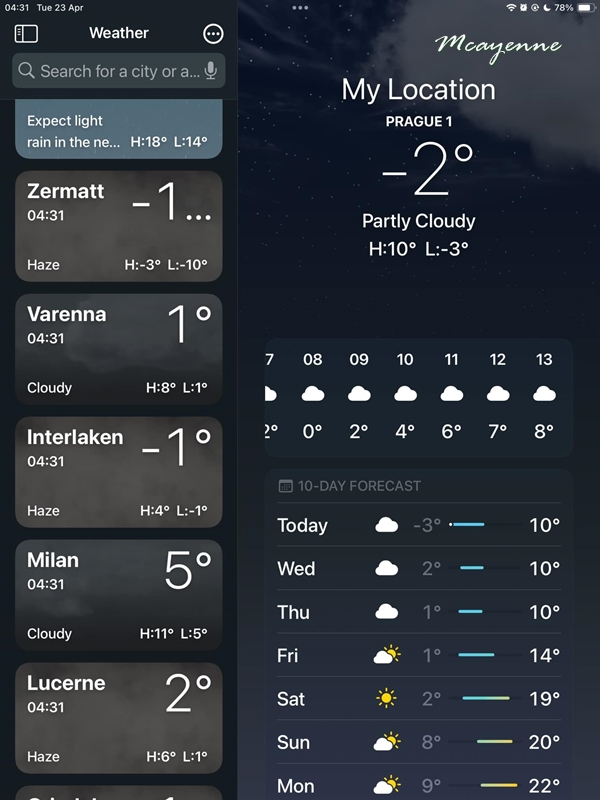The height and width of the screenshot is (800, 600).
Task: Open Today's row in 10-day forecast
Action: [418, 525]
